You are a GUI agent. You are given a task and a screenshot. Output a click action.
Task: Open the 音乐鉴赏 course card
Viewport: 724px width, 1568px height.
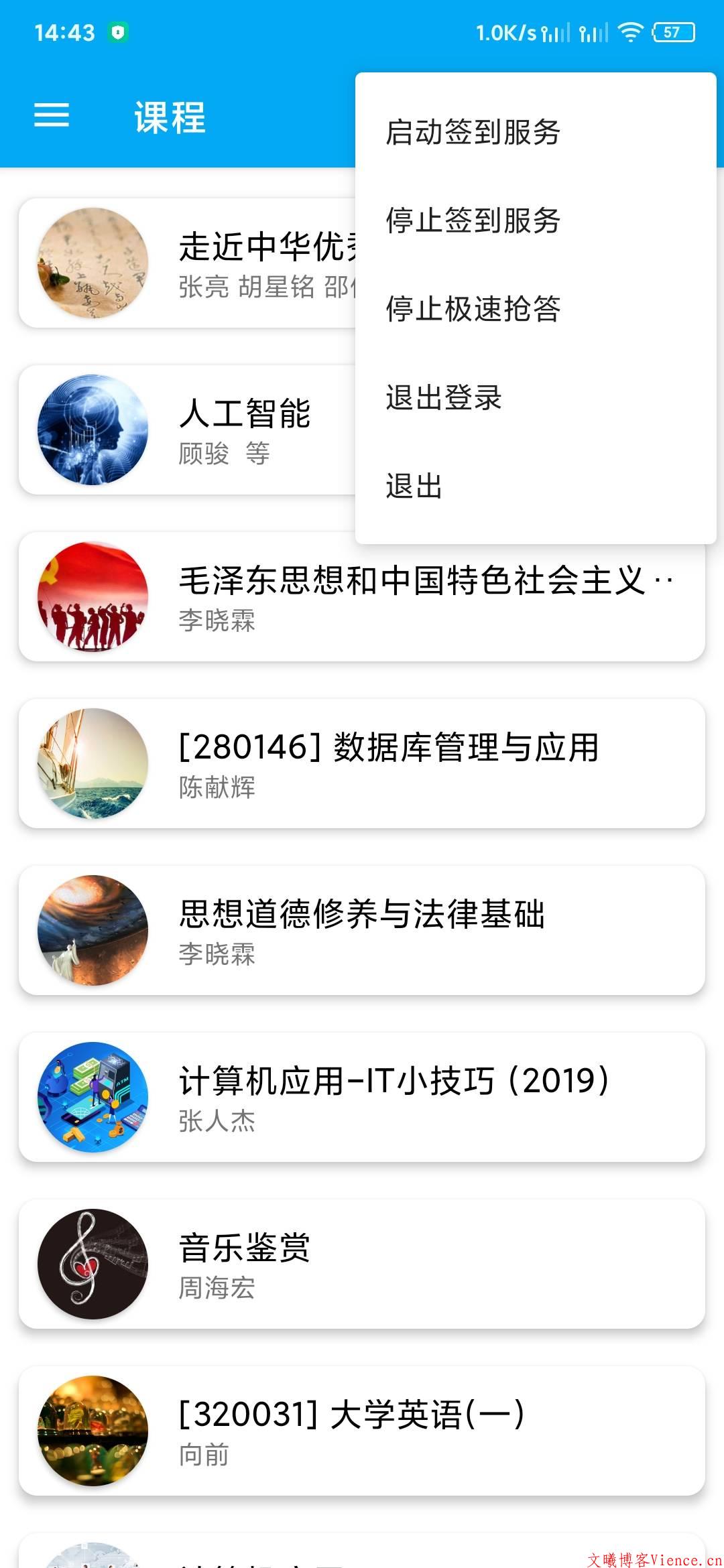point(362,1264)
